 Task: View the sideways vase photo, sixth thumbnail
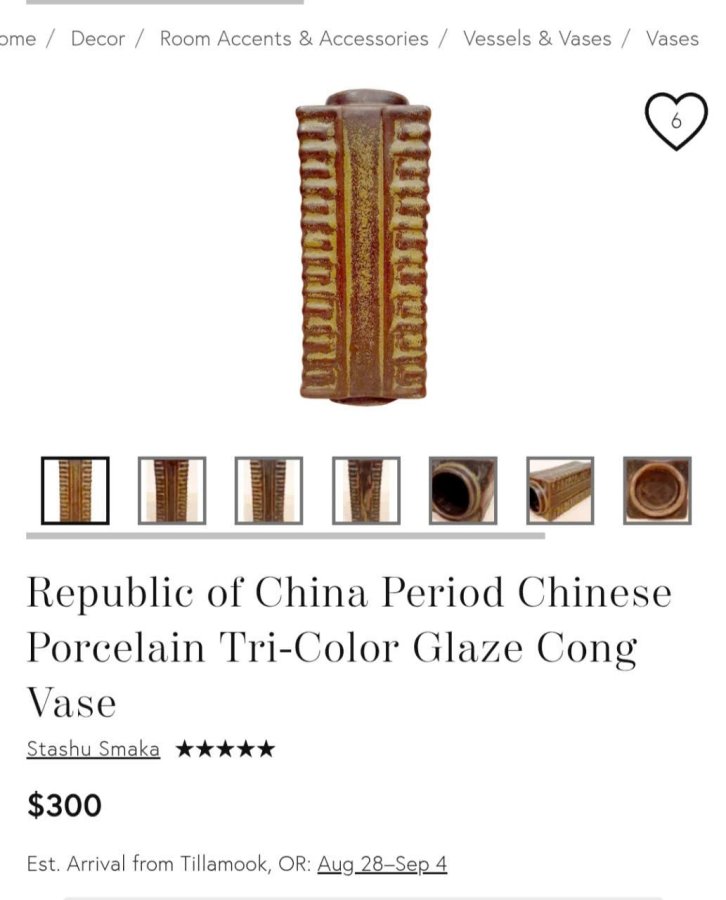coord(560,490)
